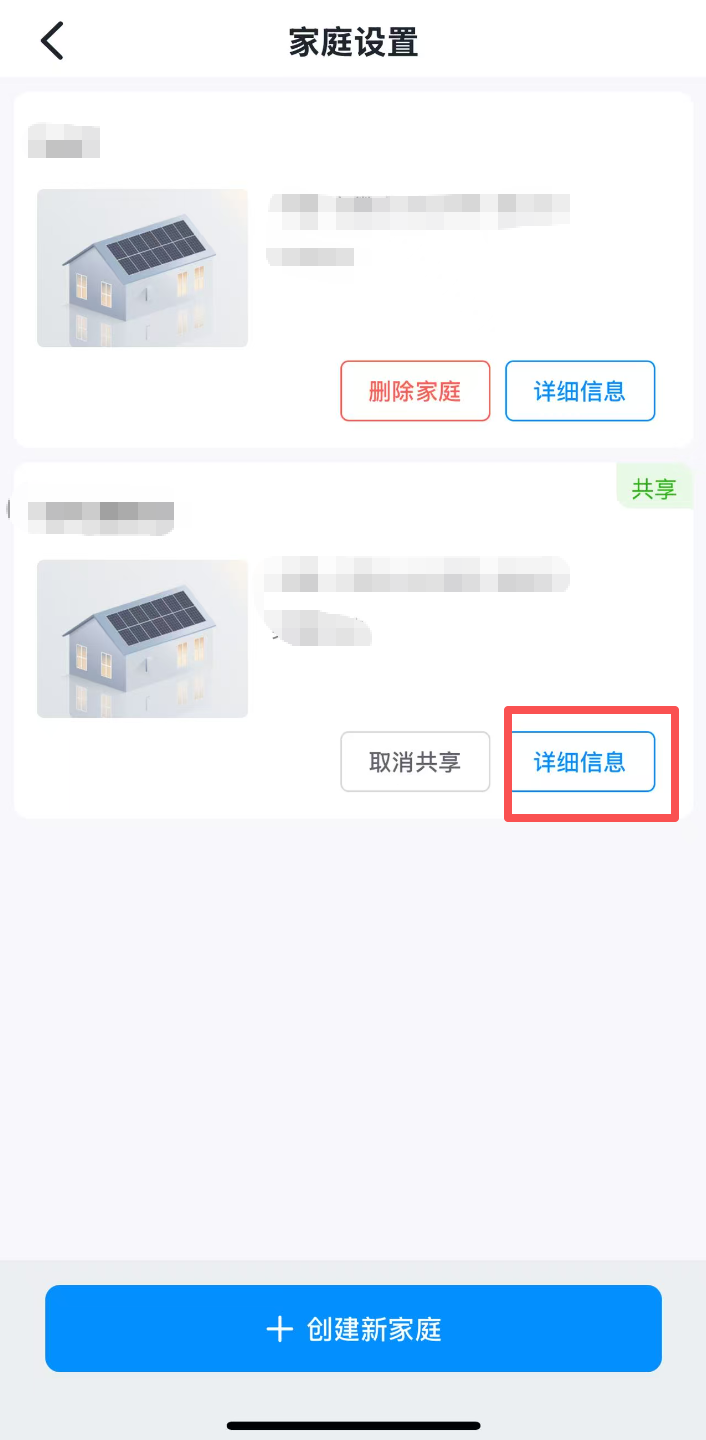706x1440 pixels.
Task: Open 详细信息 next to 取消共享
Action: click(580, 762)
